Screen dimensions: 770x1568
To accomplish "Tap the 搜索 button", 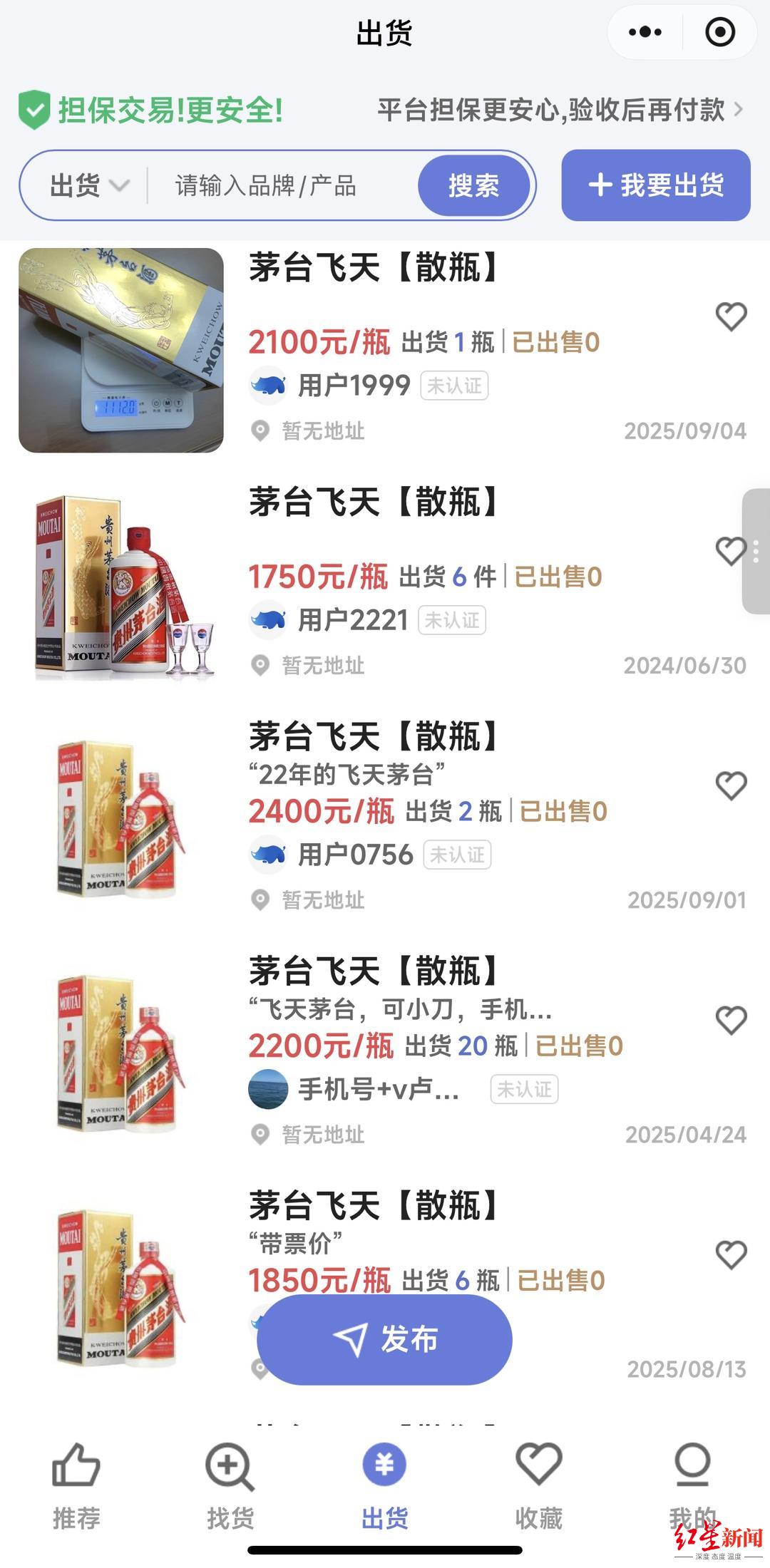I will pyautogui.click(x=474, y=186).
